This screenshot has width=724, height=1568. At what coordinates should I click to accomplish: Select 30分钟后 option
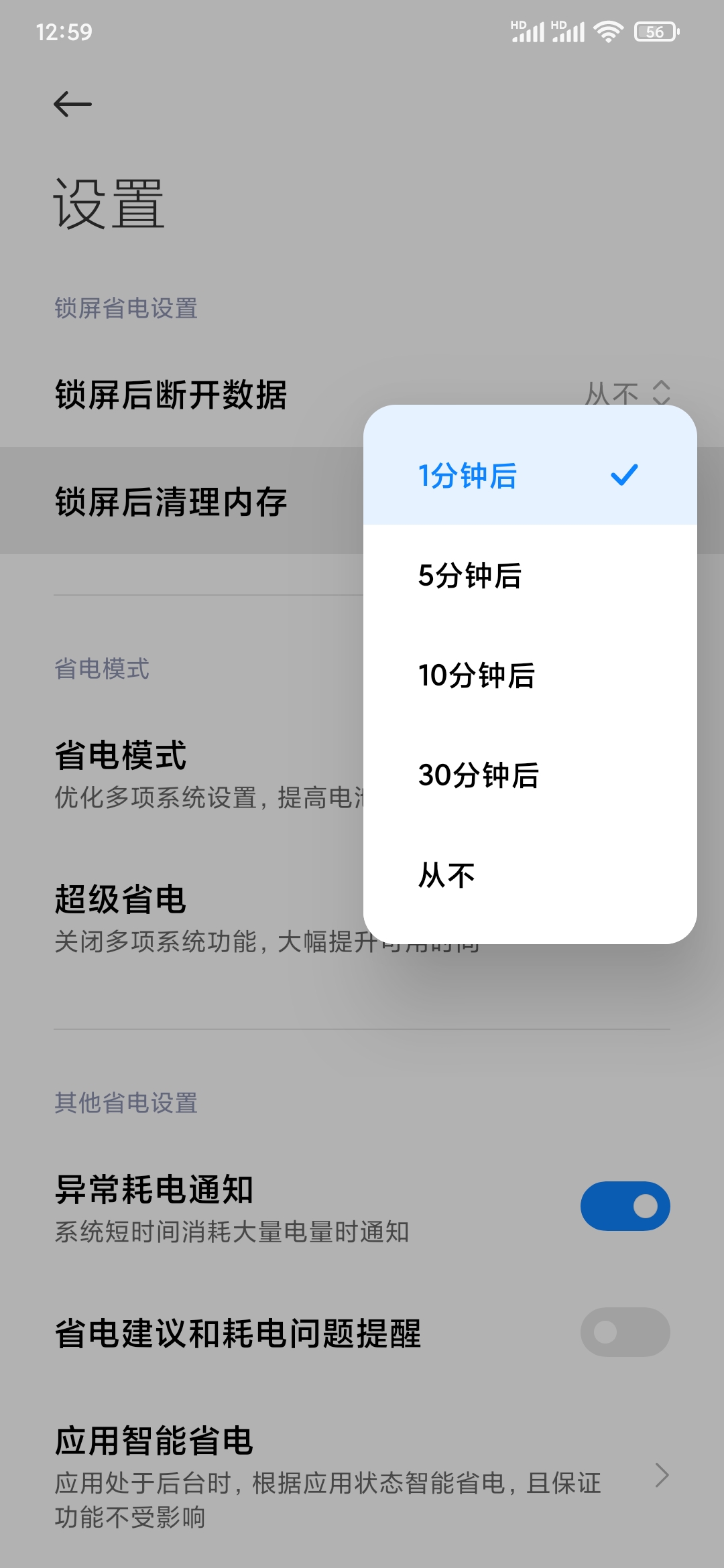[477, 777]
